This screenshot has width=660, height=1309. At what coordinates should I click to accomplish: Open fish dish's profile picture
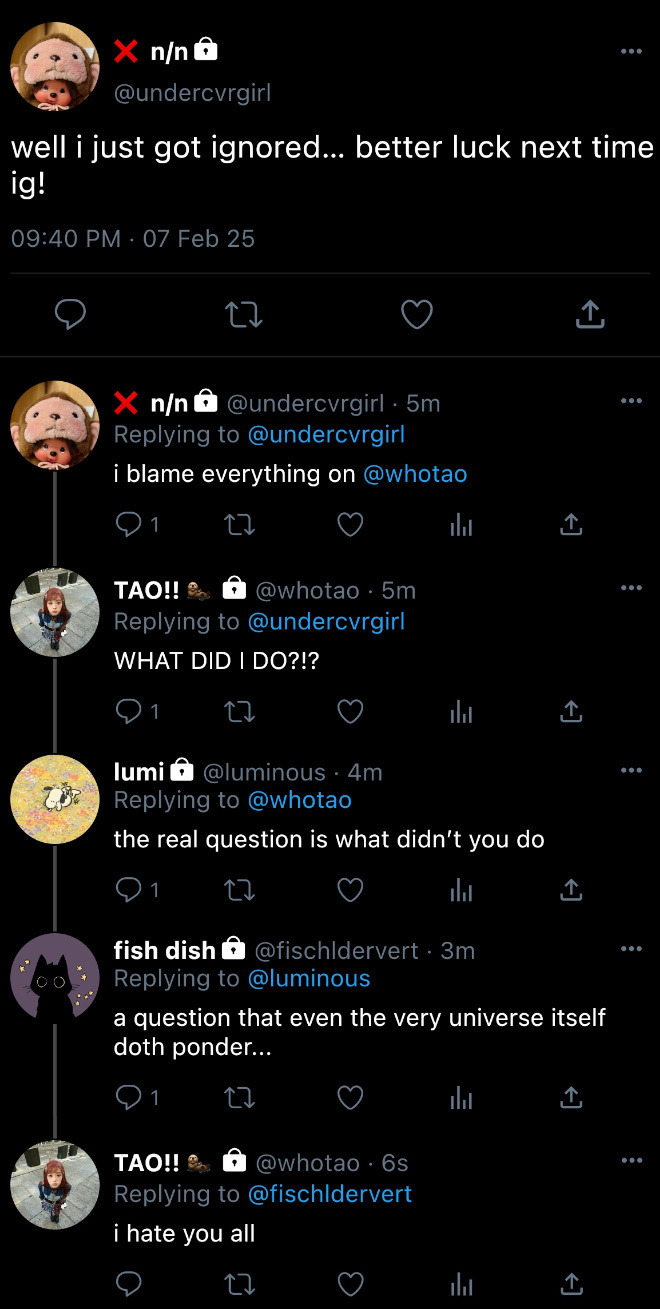point(54,978)
